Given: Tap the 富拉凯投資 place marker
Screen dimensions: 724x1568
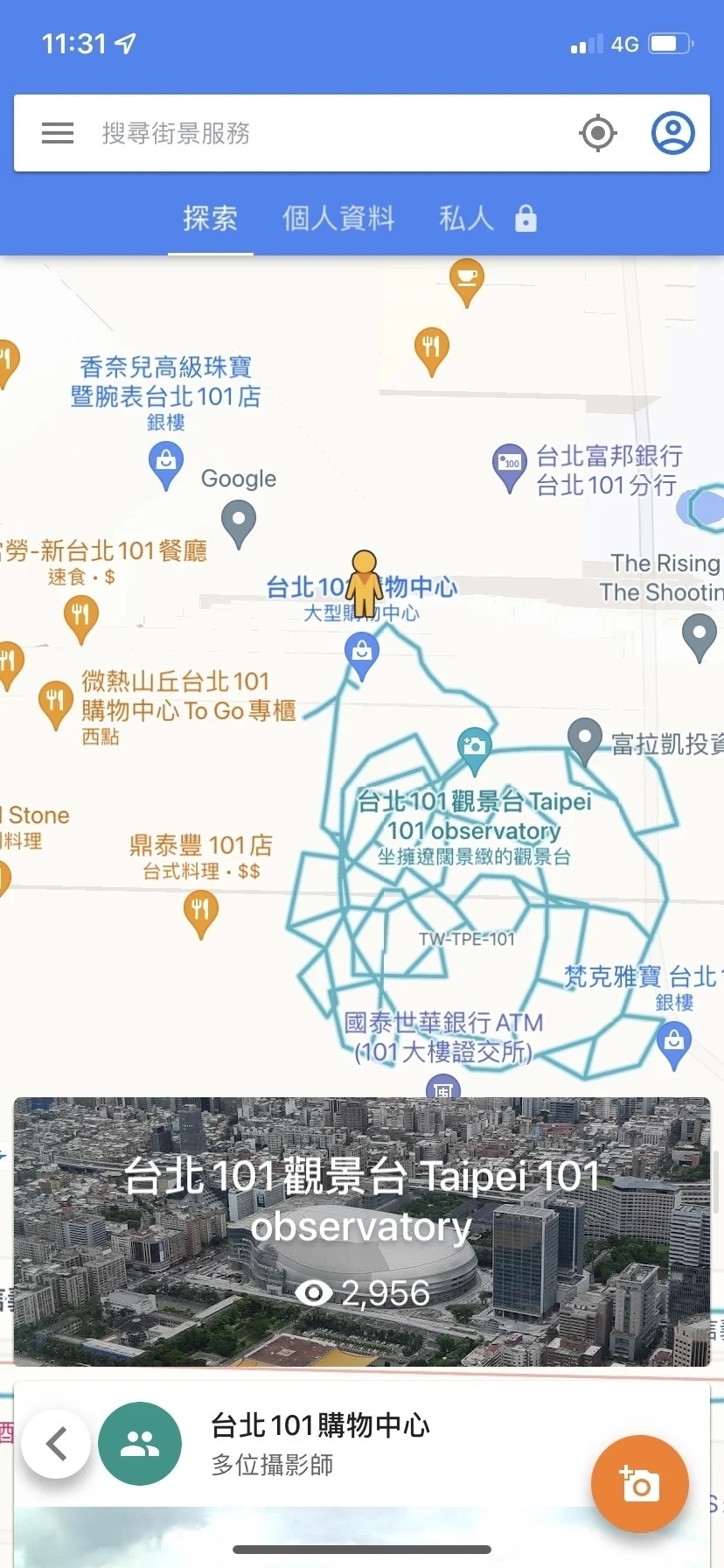Looking at the screenshot, I should 584,740.
